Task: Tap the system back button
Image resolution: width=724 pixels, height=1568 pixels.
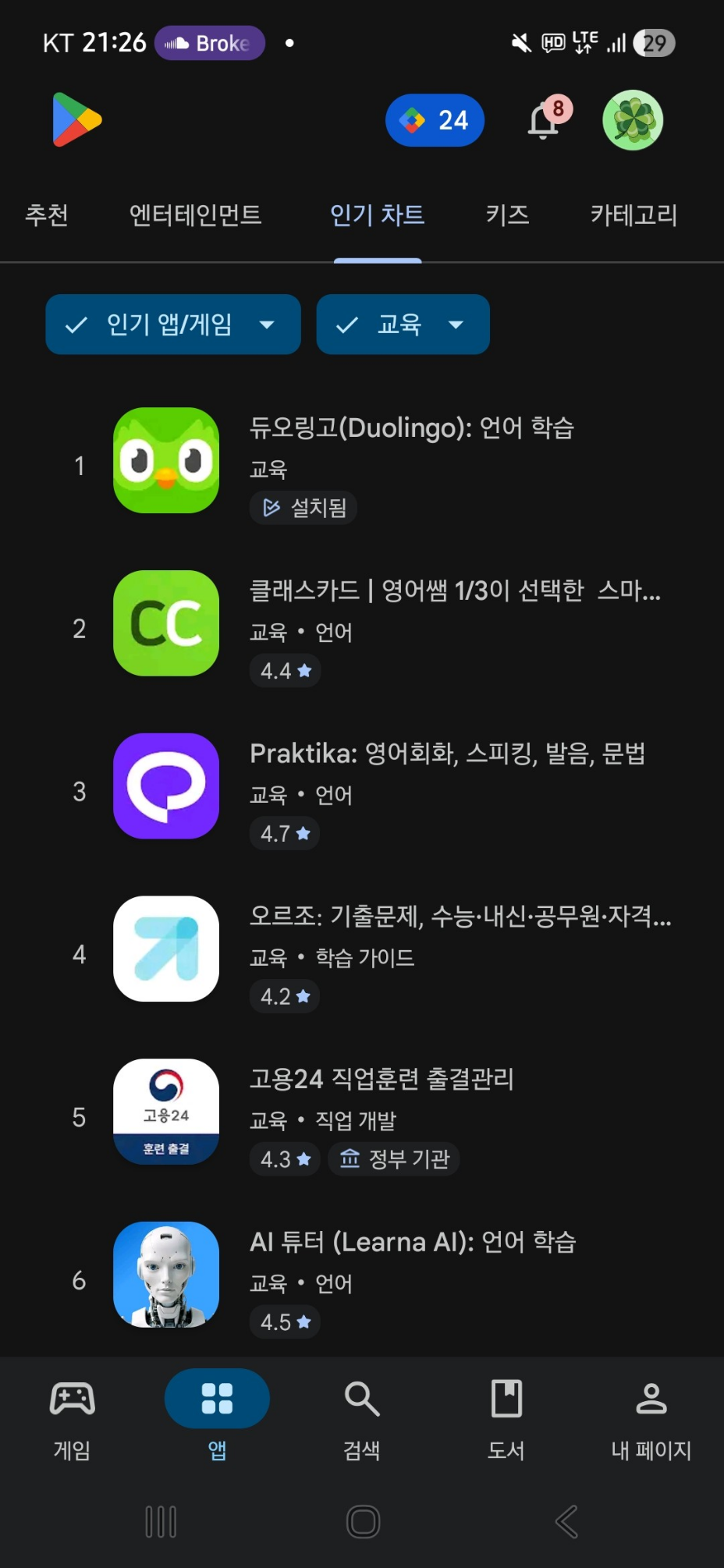Action: [566, 1521]
